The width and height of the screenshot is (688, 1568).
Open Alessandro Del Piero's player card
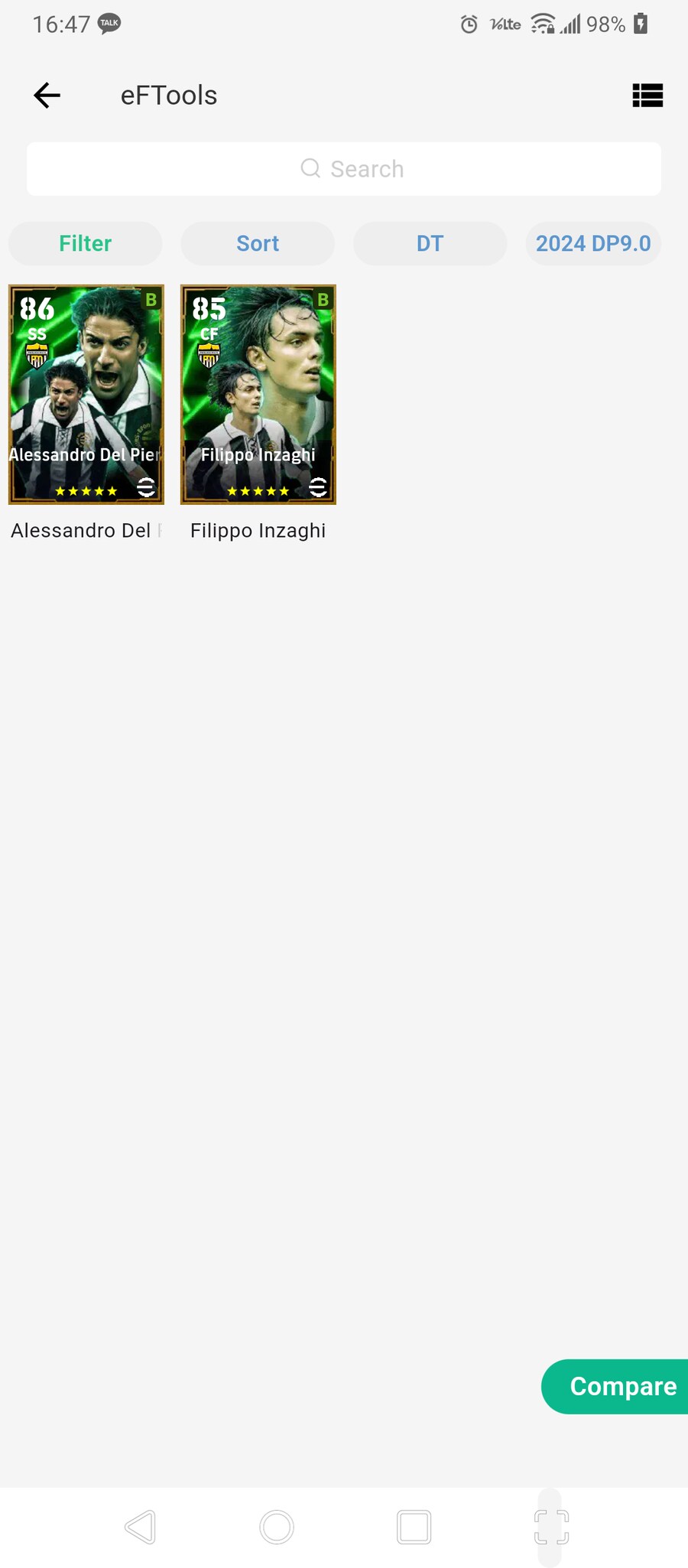(86, 395)
